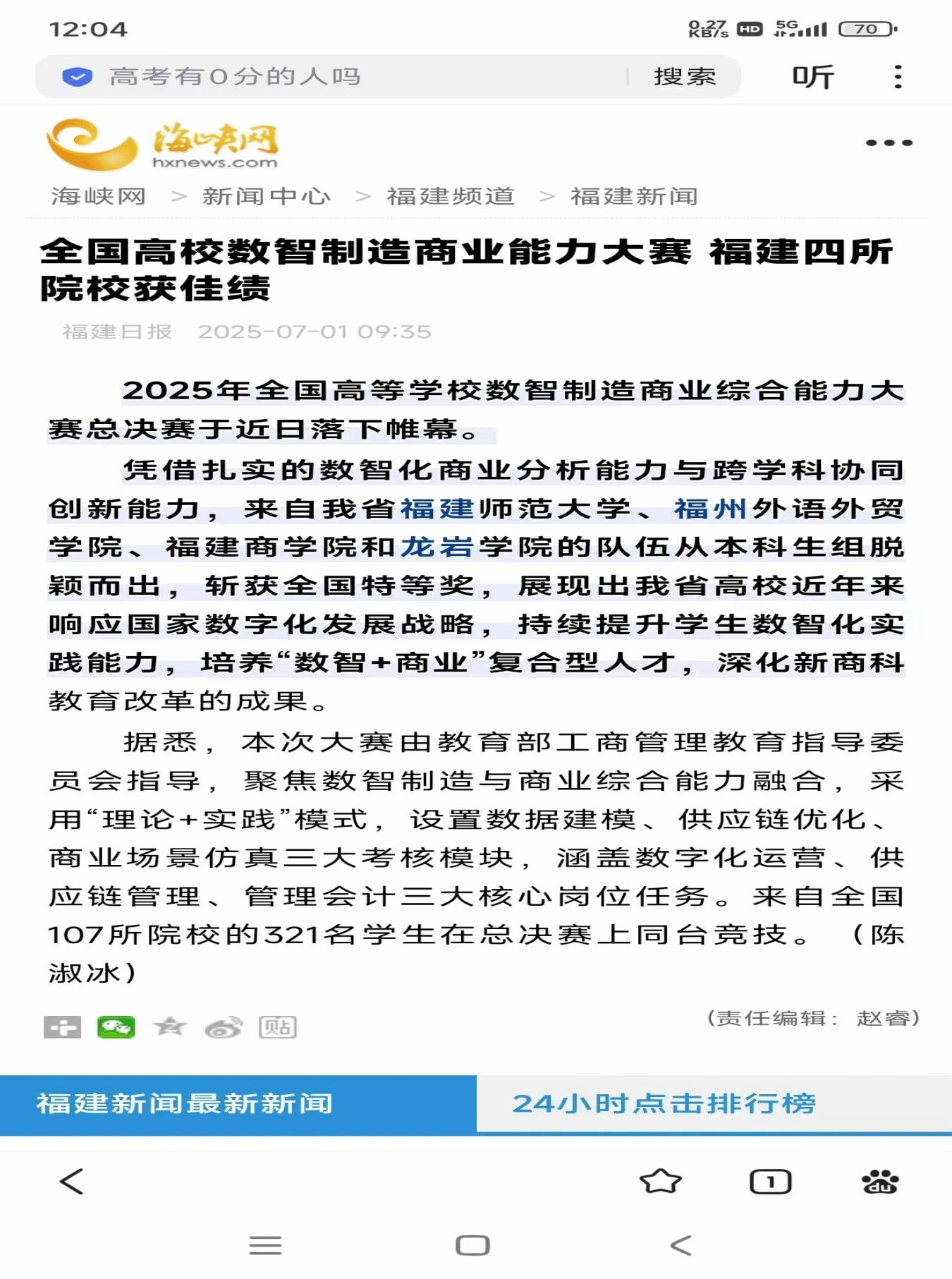Viewport: 952px width, 1279px height.
Task: Open the 福建 link in the article
Action: click(x=437, y=509)
